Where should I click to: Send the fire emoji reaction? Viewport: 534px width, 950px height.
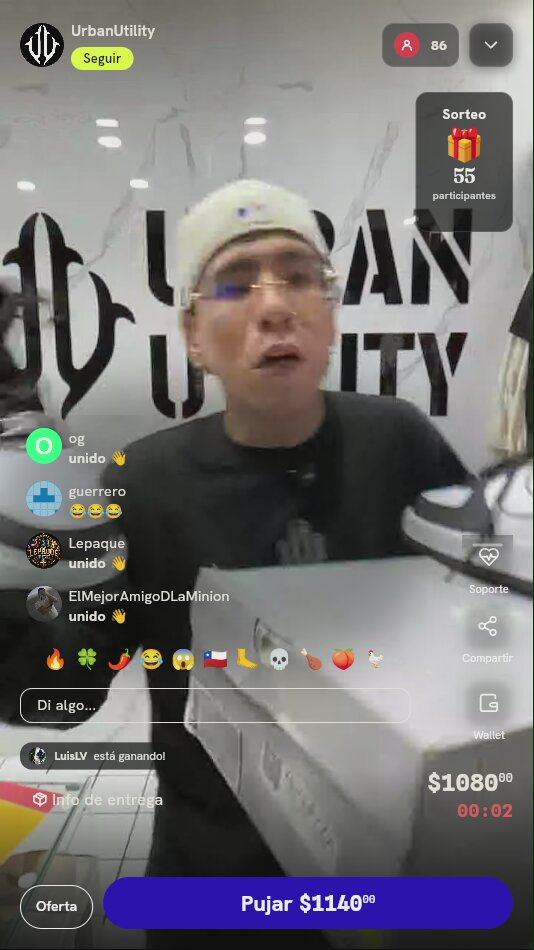click(55, 659)
